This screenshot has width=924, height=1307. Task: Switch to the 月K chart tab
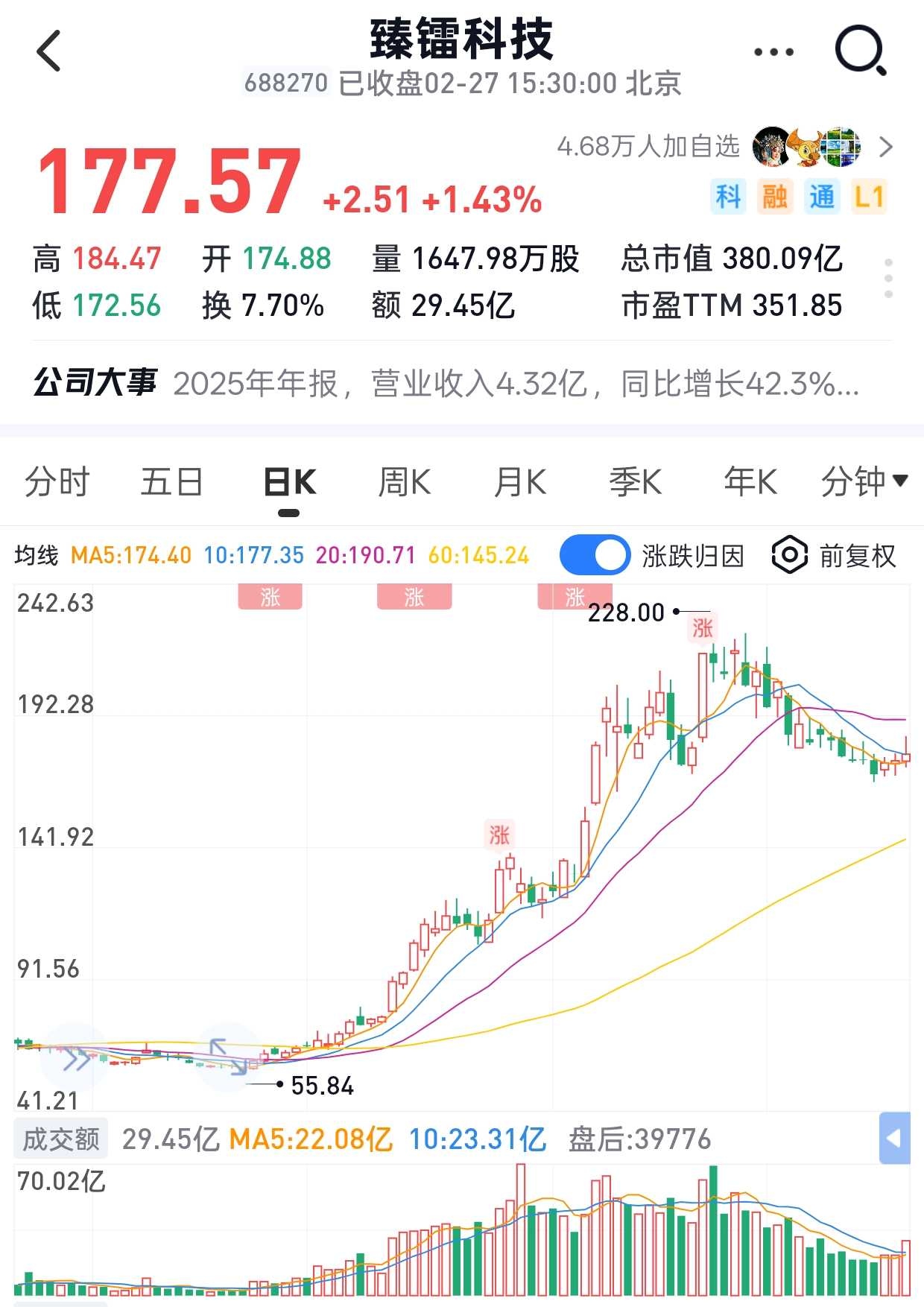pos(520,482)
